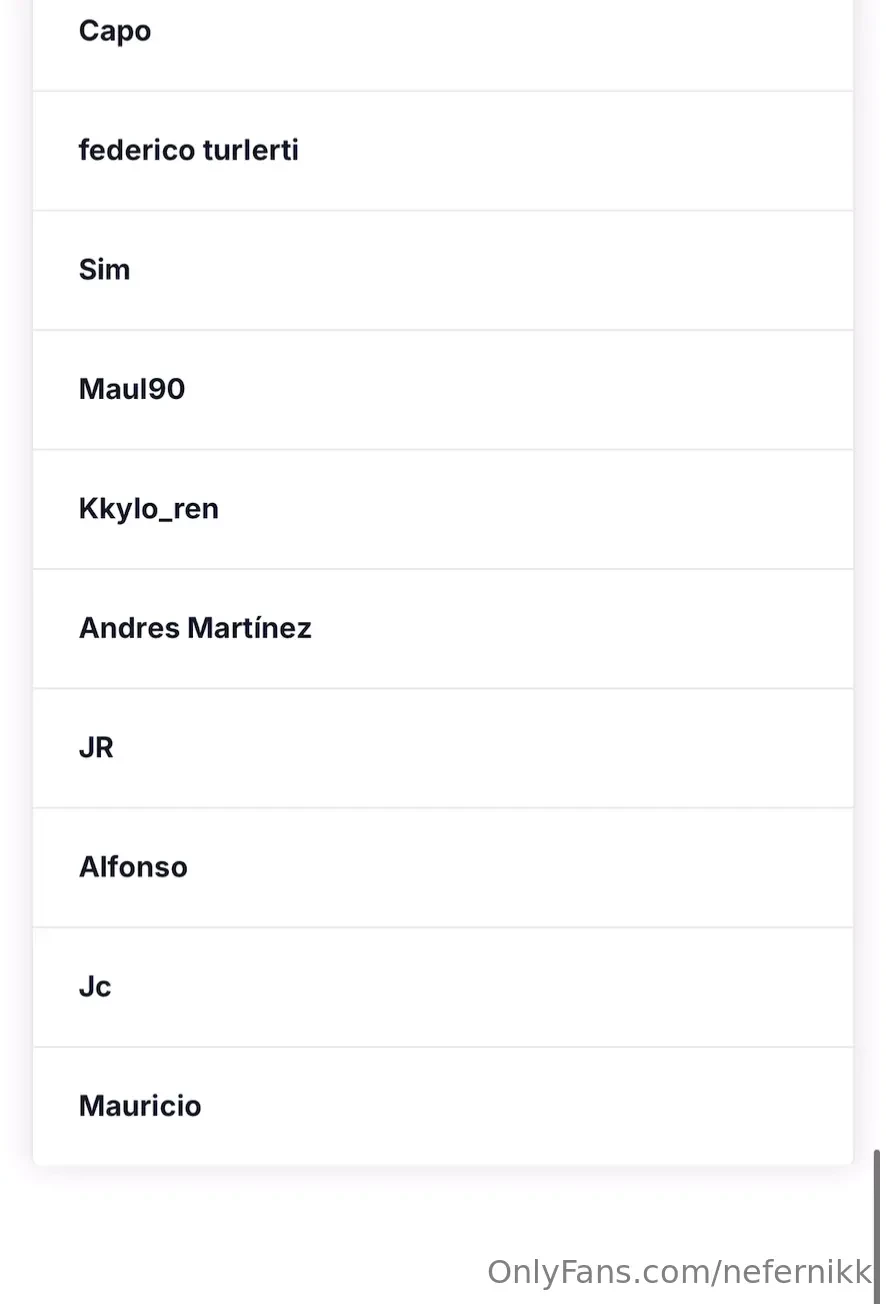Click the separator above Mauricio
886x1304 pixels.
pyautogui.click(x=443, y=1046)
